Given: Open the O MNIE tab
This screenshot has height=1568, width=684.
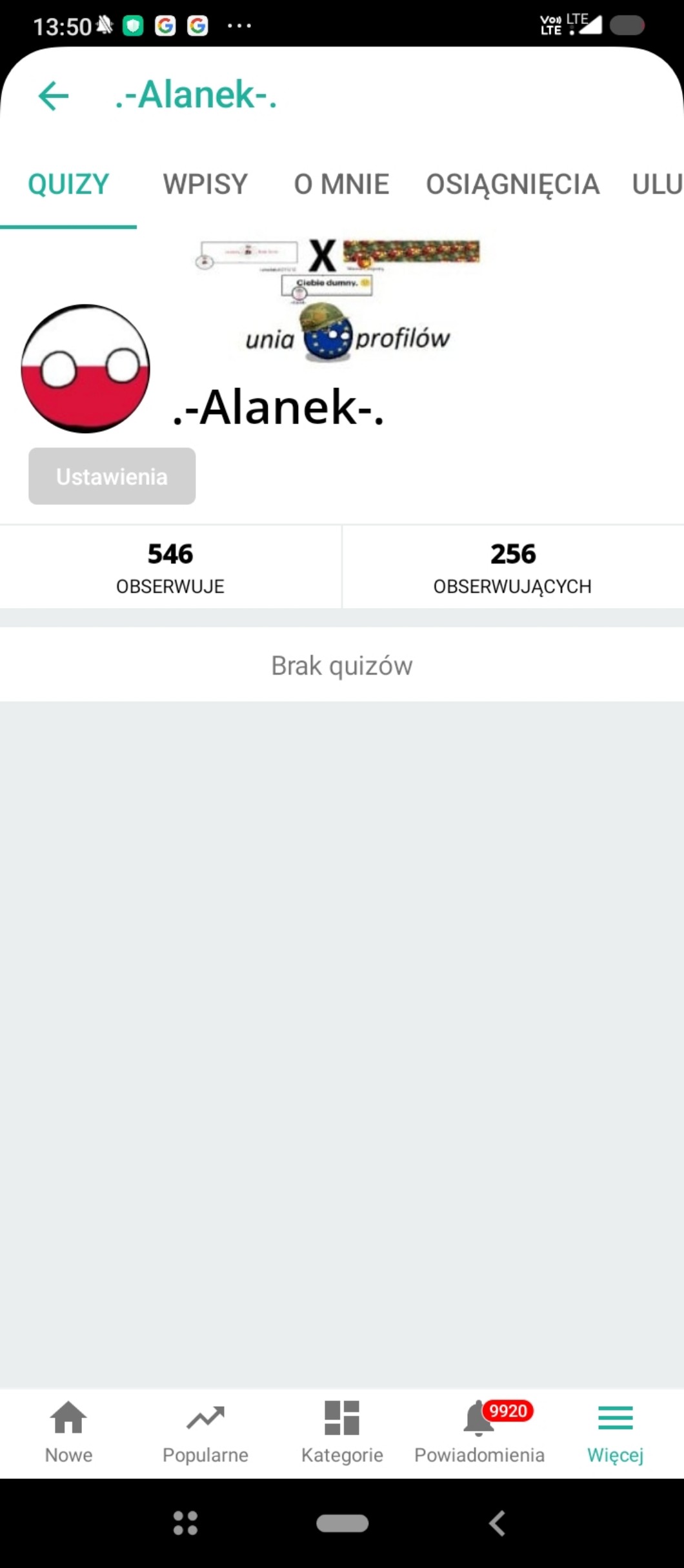Looking at the screenshot, I should pos(341,185).
